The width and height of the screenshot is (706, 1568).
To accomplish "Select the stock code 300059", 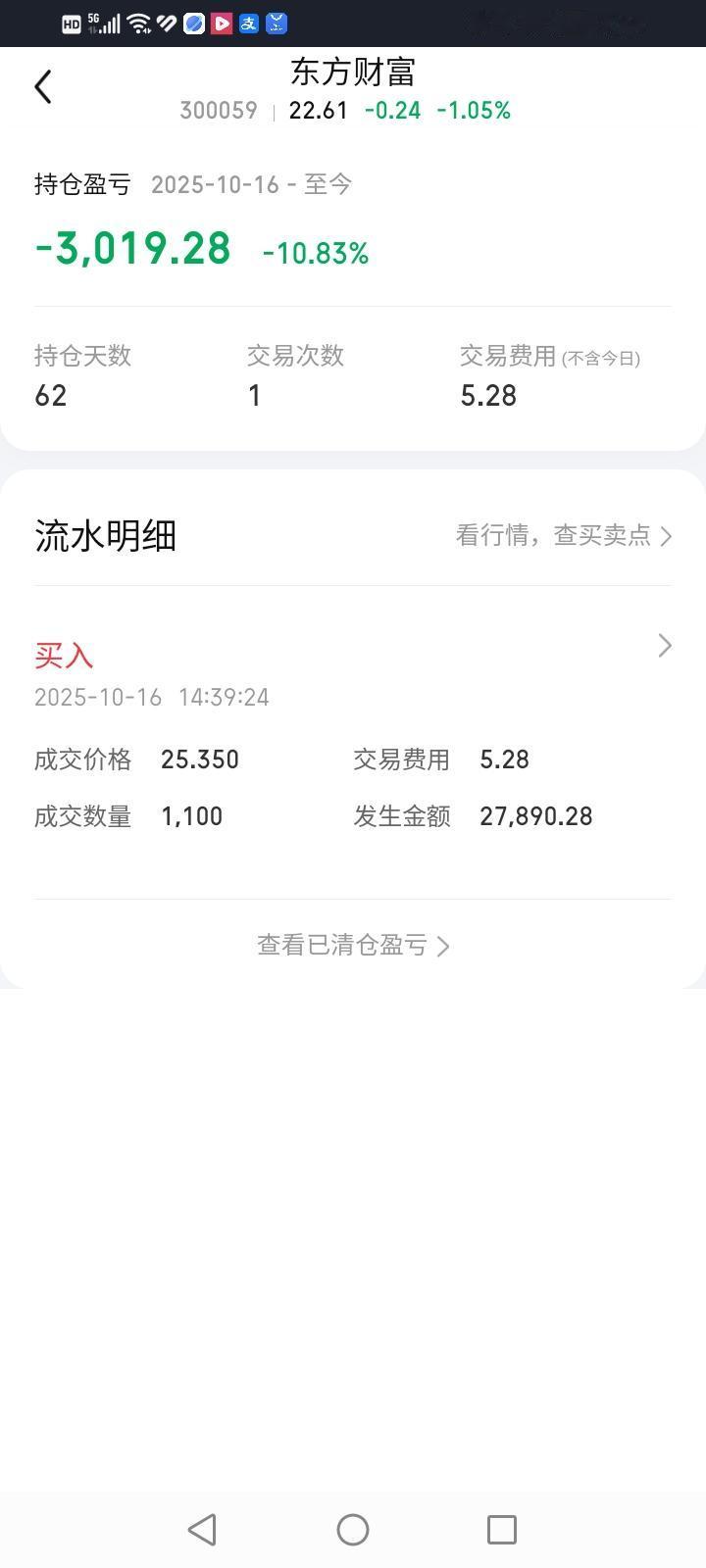I will click(x=219, y=110).
